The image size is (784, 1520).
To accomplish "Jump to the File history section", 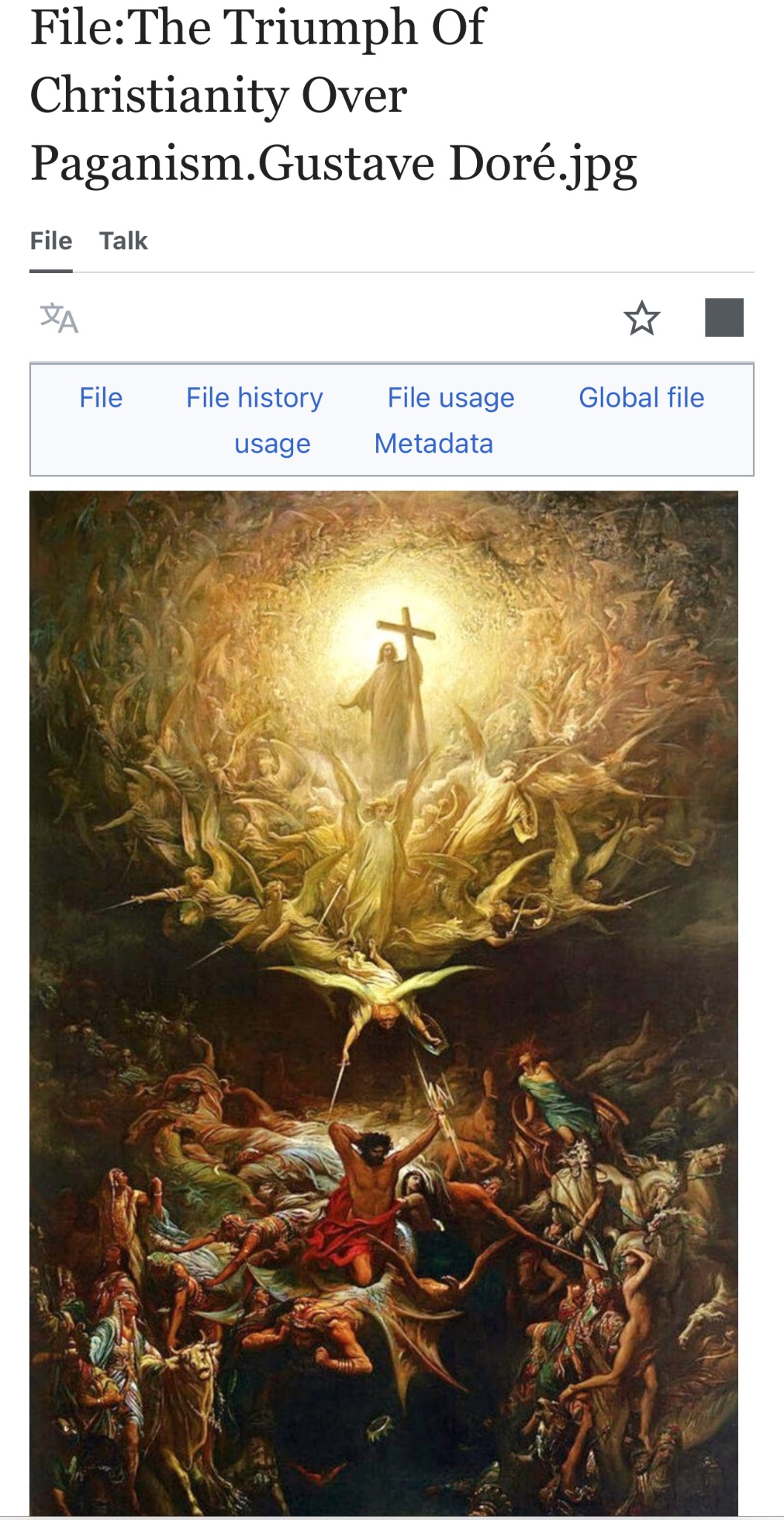I will point(254,398).
